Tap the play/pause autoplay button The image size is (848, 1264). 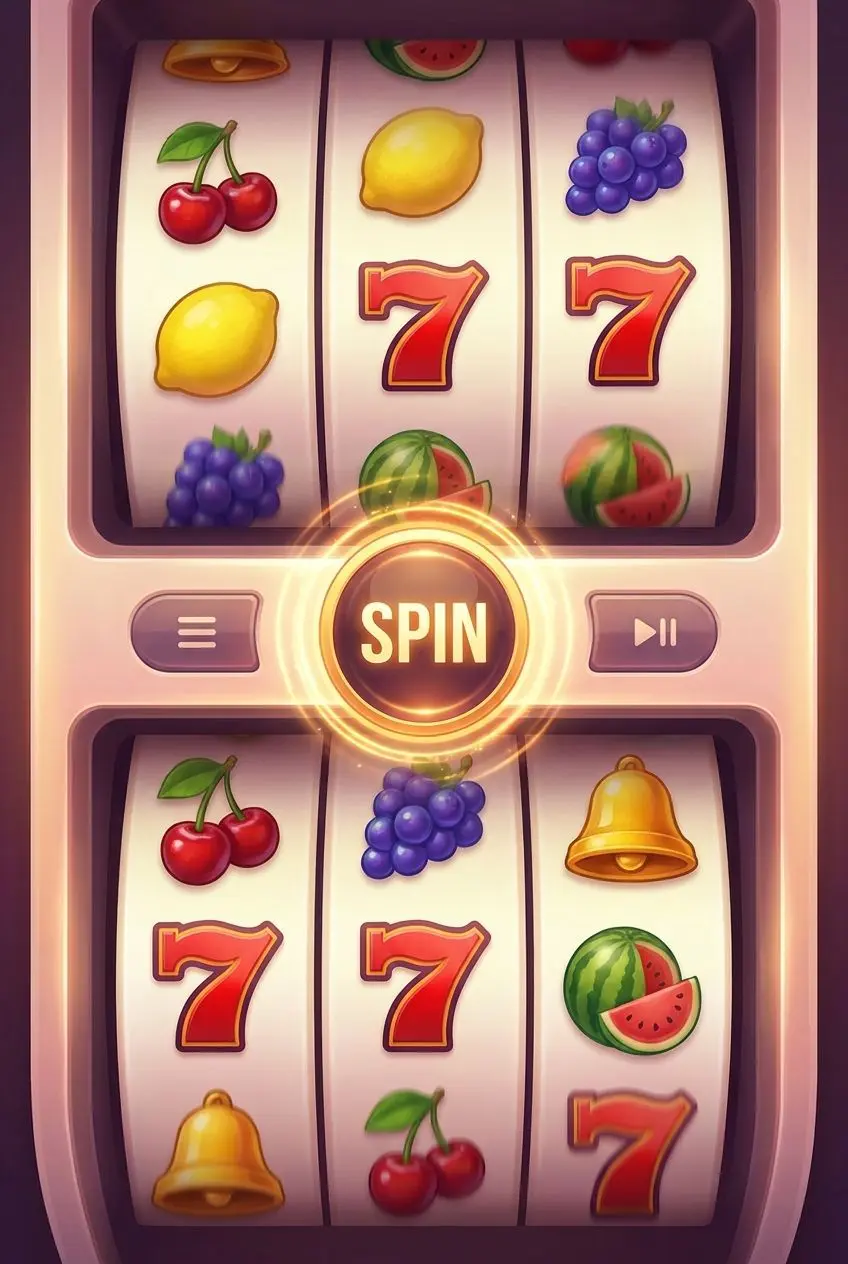(653, 631)
